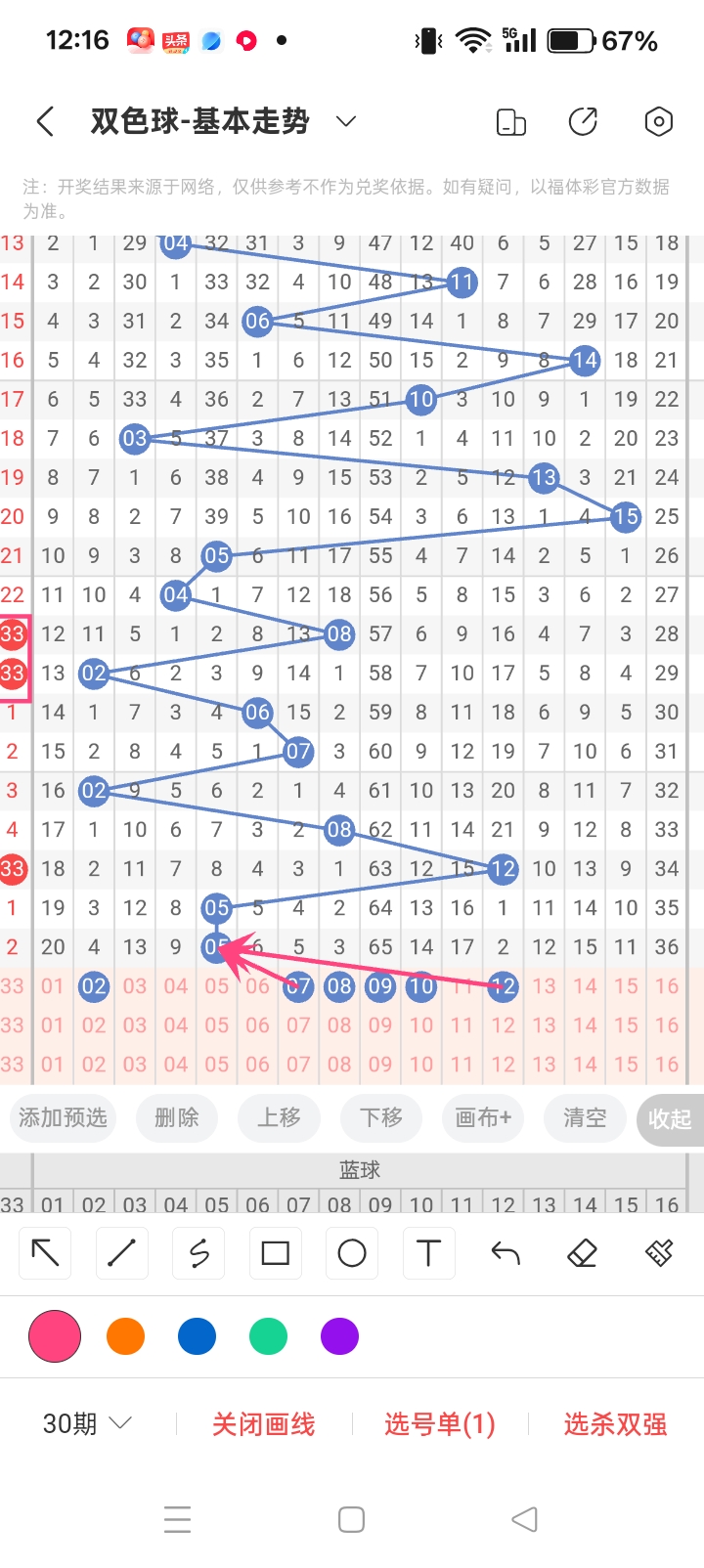Select the arrow drawing tool
The image size is (704, 1568).
click(44, 1252)
